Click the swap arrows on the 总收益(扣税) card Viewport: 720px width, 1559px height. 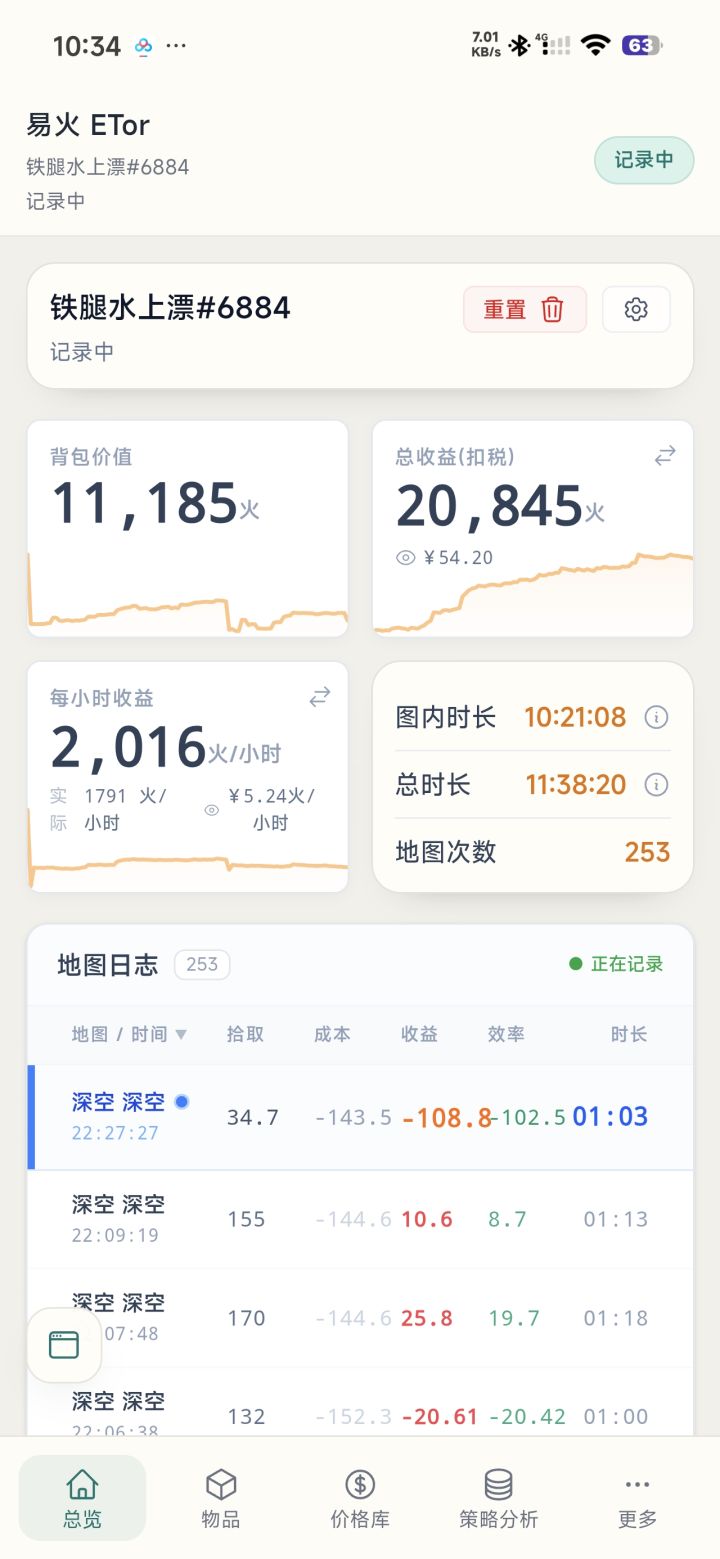coord(663,456)
